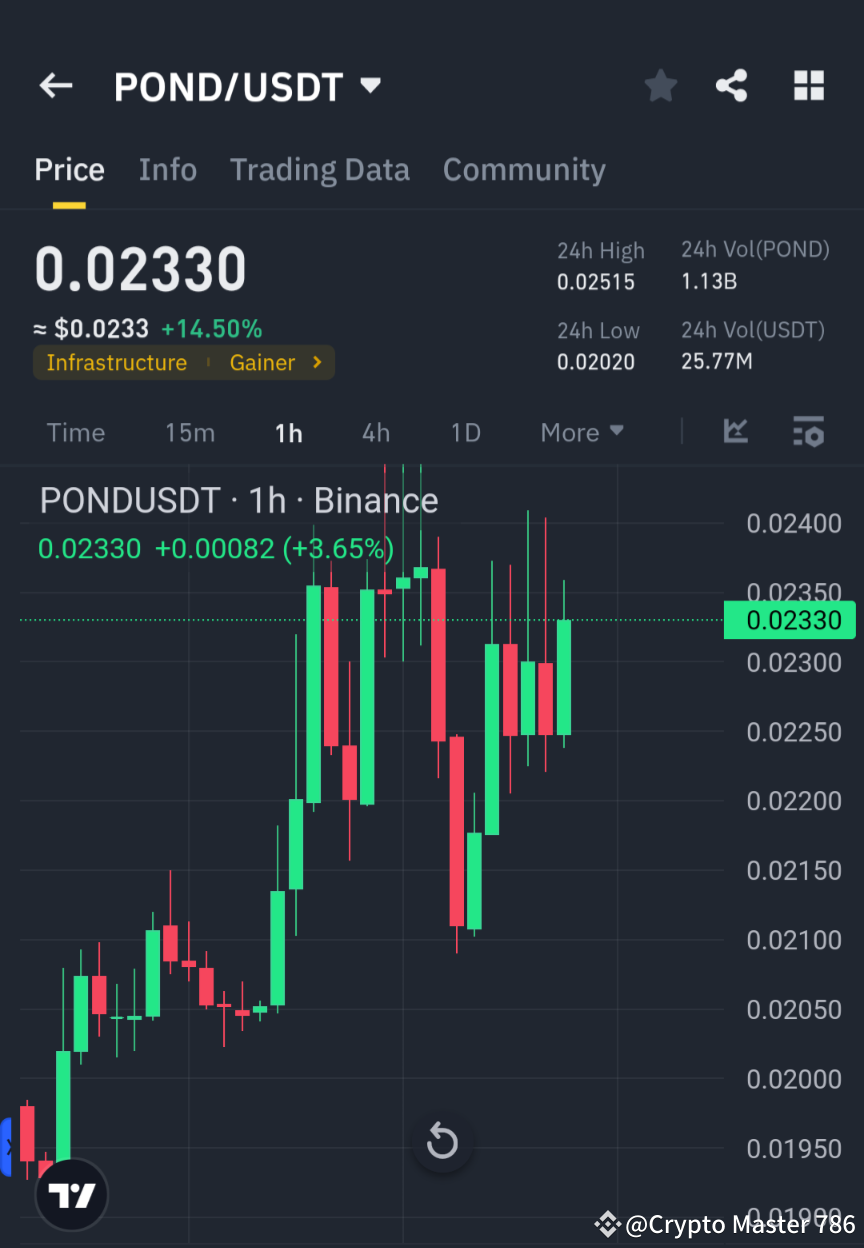Click the back arrow to exit chart
The width and height of the screenshot is (864, 1248).
[55, 85]
